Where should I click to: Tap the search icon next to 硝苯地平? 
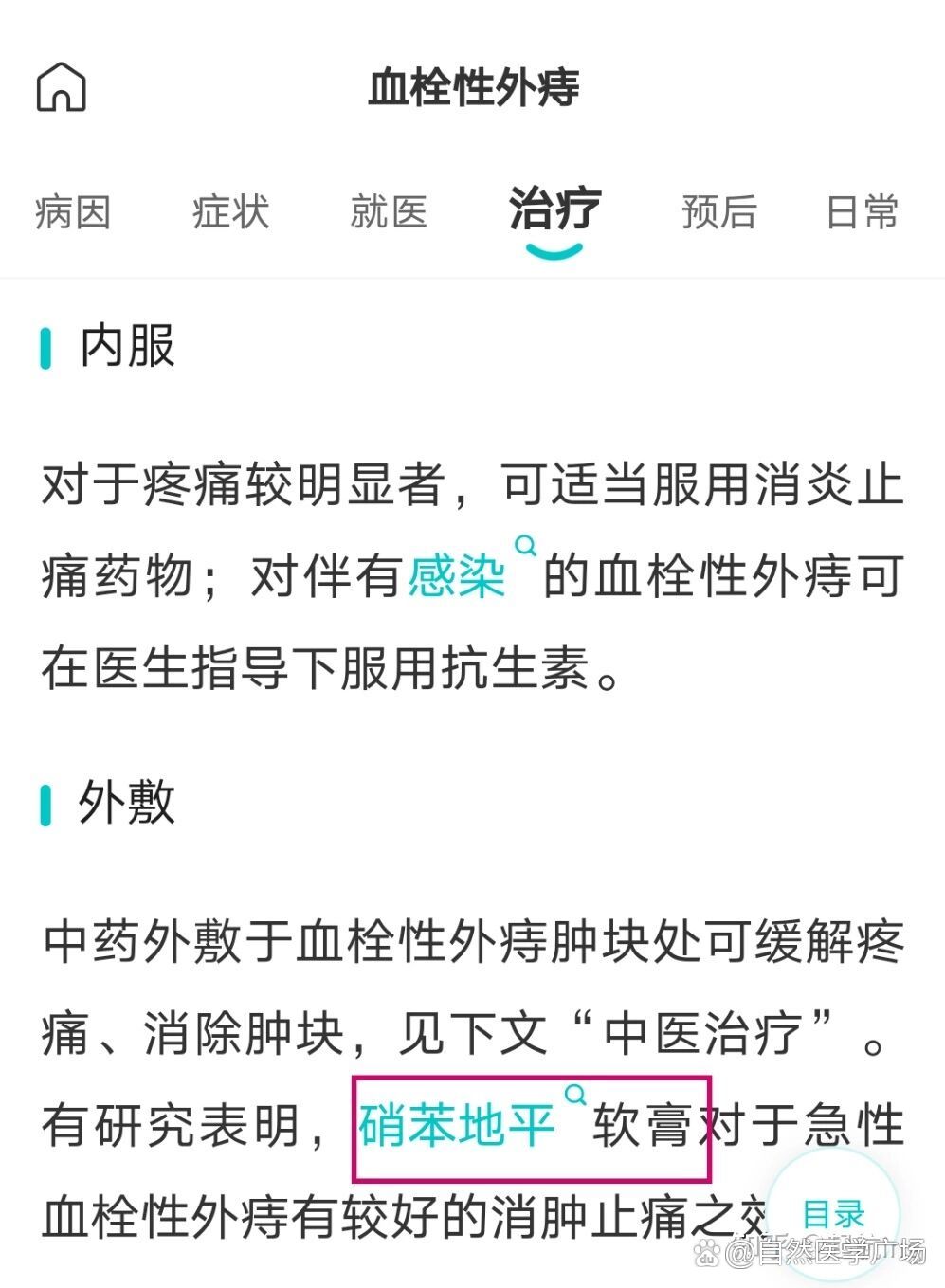575,1096
